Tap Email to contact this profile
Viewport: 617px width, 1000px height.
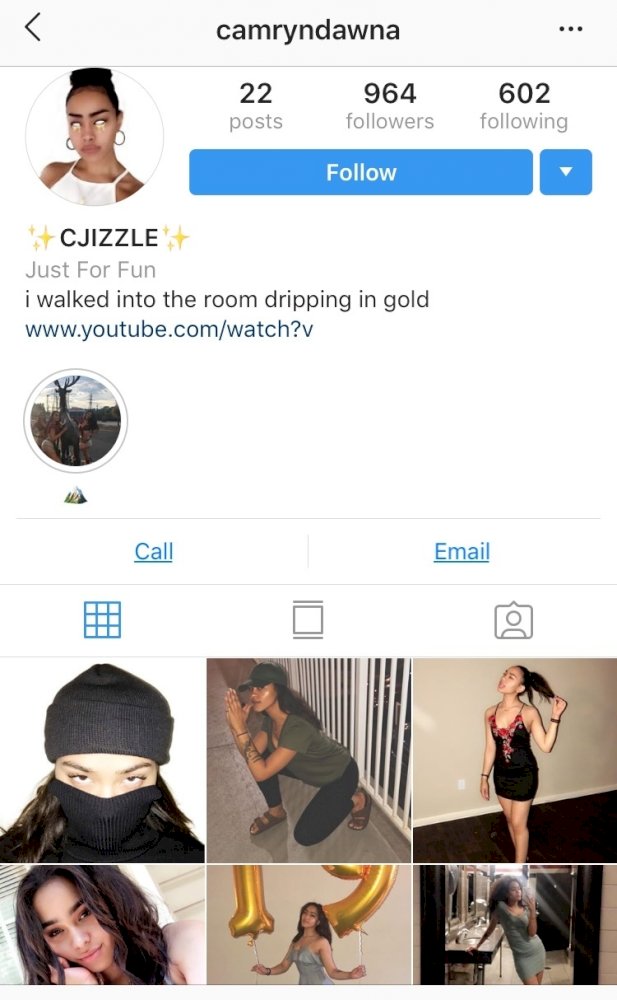pyautogui.click(x=462, y=551)
